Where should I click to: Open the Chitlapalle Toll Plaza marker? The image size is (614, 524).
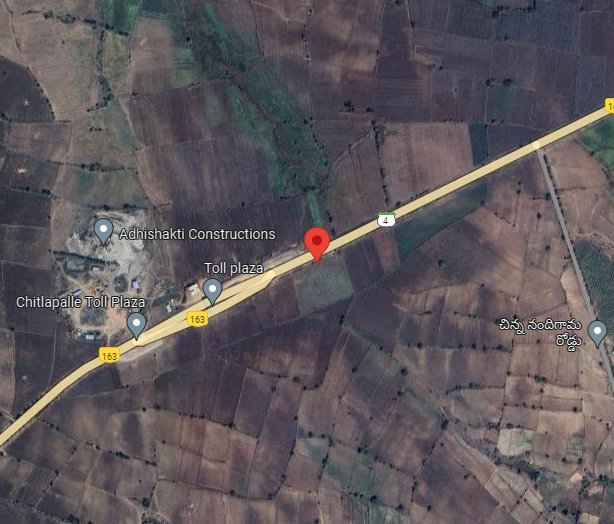click(x=137, y=323)
